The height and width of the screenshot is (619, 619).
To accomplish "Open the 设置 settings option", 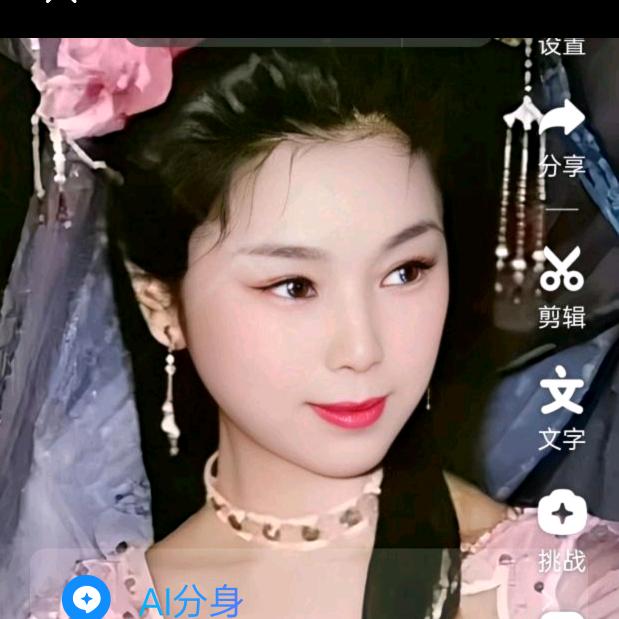I will tap(561, 45).
